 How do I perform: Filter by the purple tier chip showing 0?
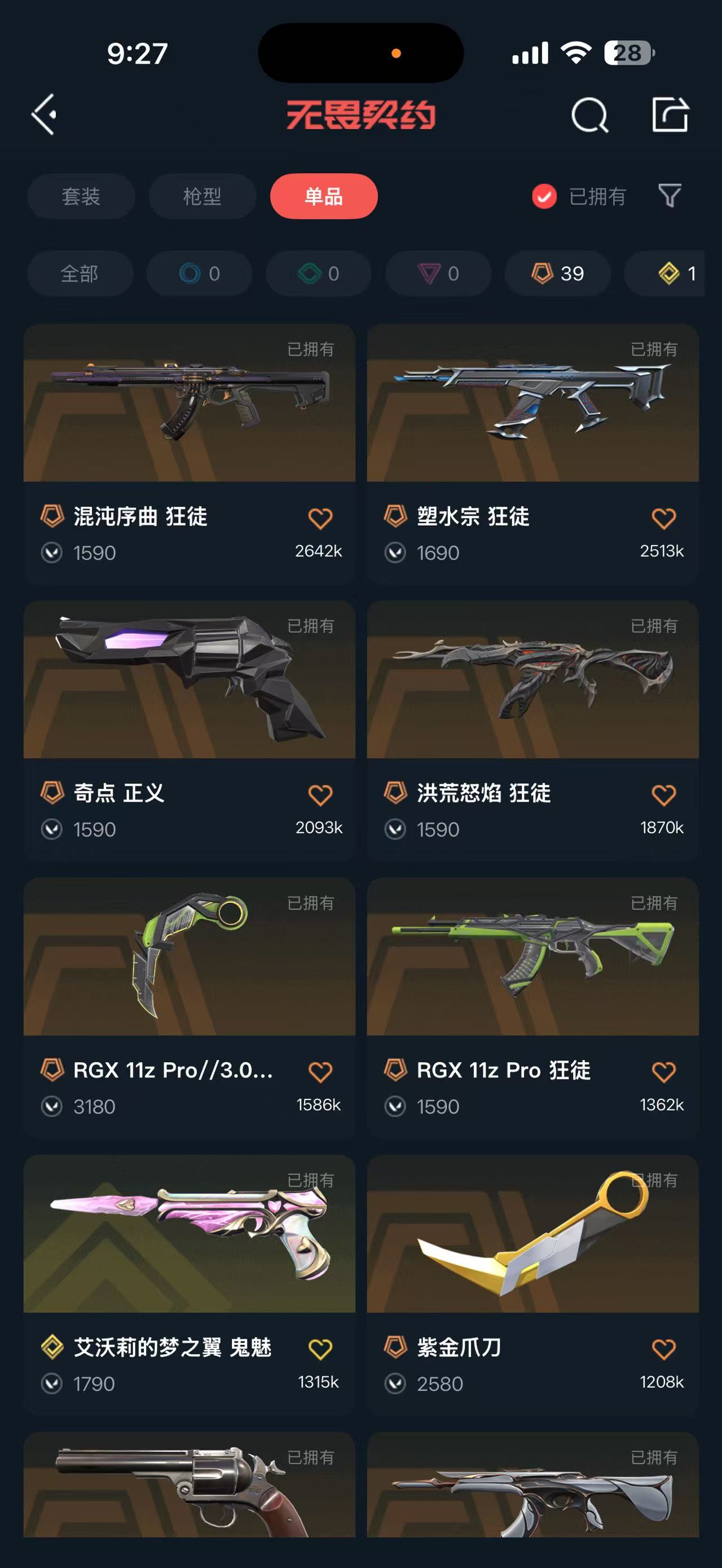point(439,273)
